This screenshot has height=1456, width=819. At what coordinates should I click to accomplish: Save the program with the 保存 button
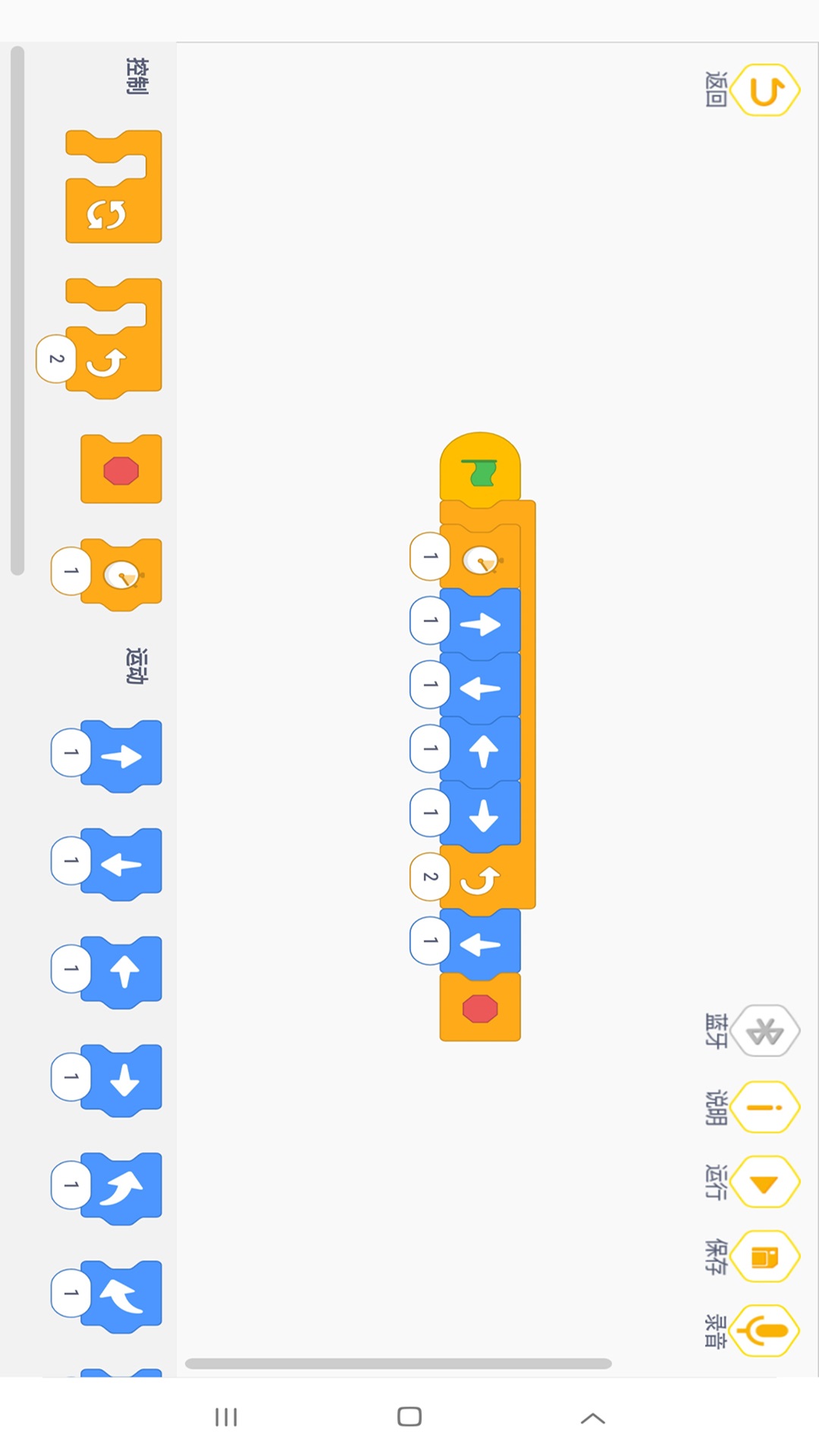pos(764,1257)
